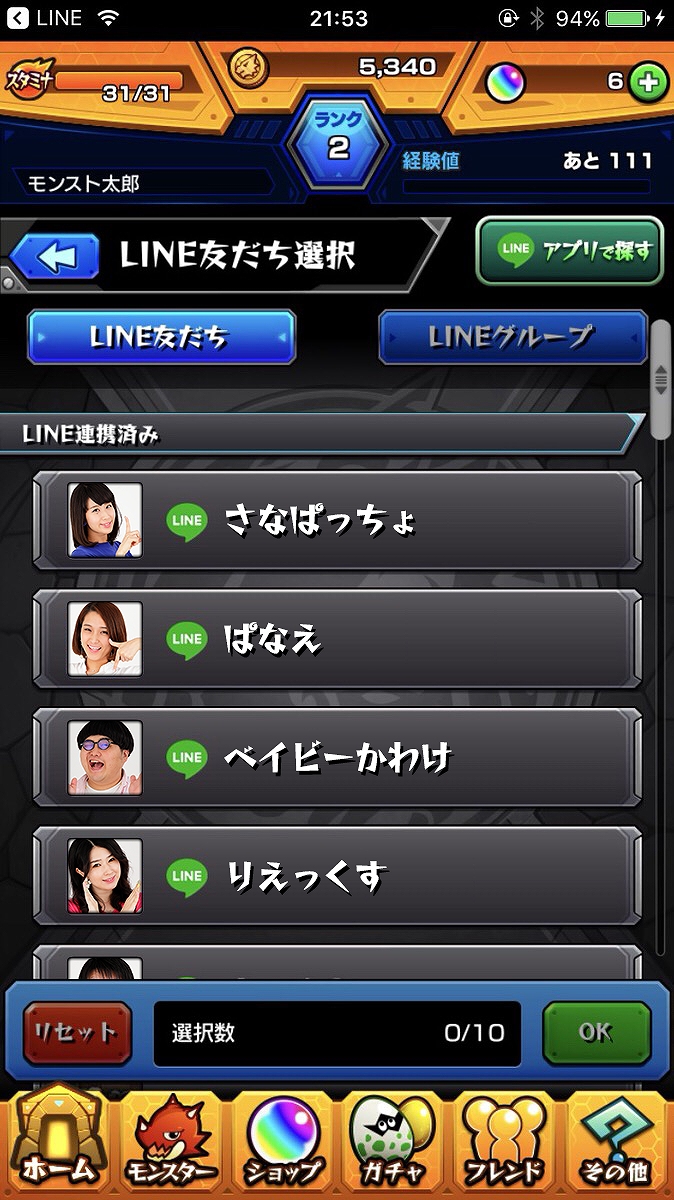The width and height of the screenshot is (674, 1200).
Task: Select friend りえっくす
Action: (337, 876)
